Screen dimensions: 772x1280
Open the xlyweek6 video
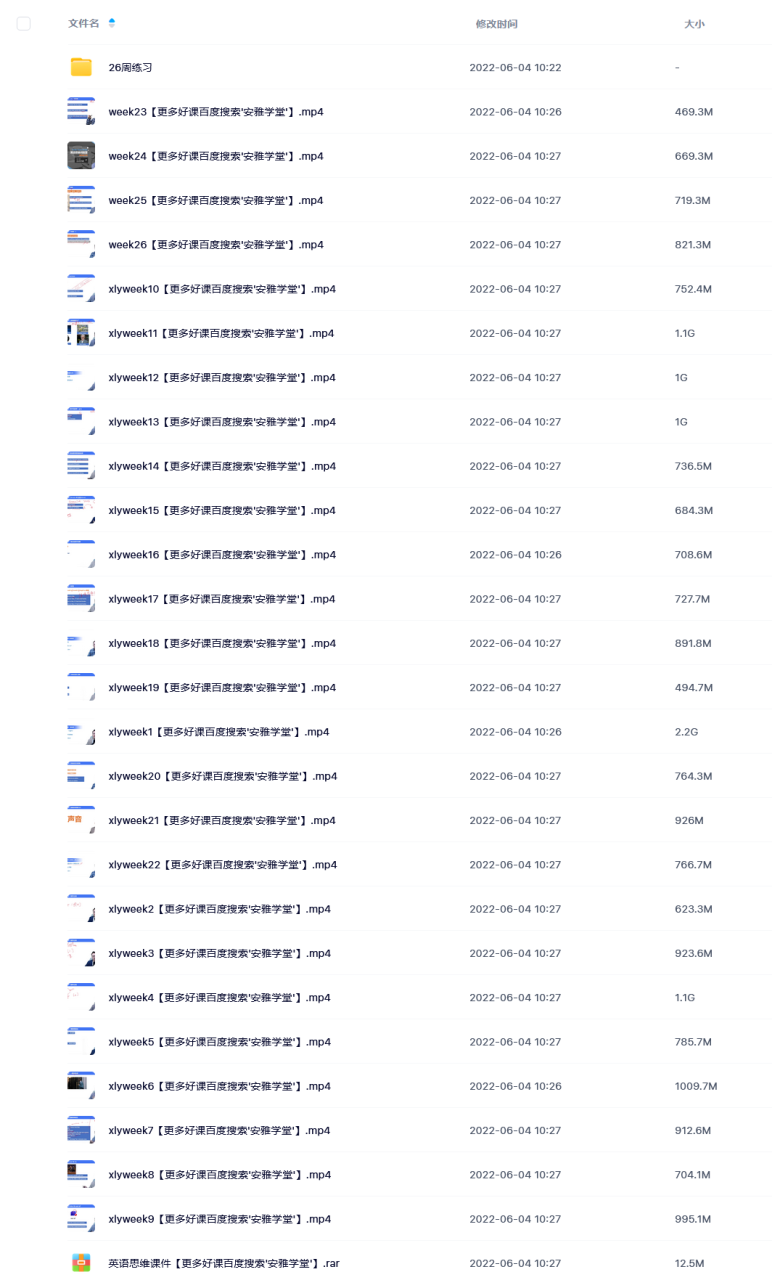click(x=219, y=1086)
